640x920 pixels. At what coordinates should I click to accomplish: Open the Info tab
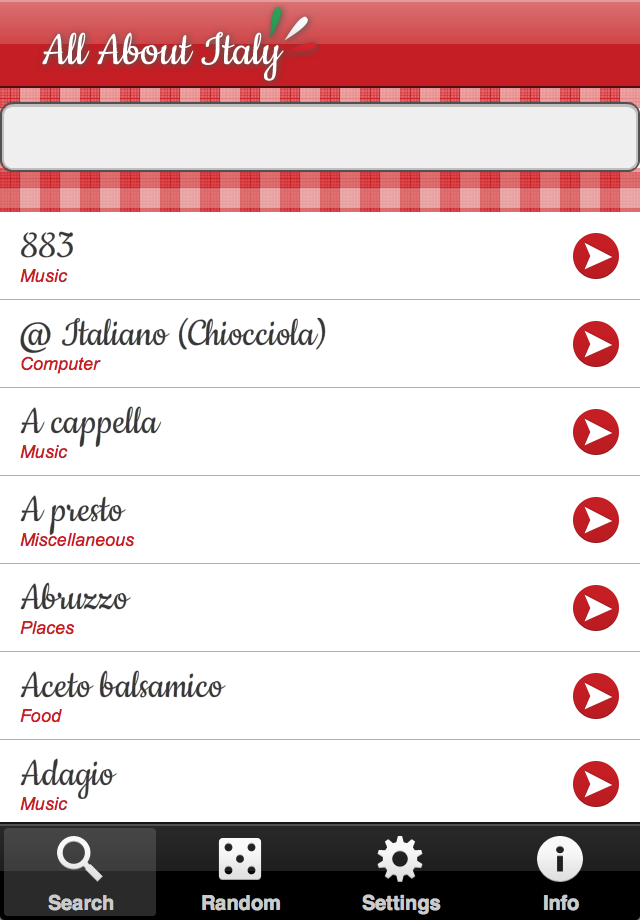click(560, 873)
